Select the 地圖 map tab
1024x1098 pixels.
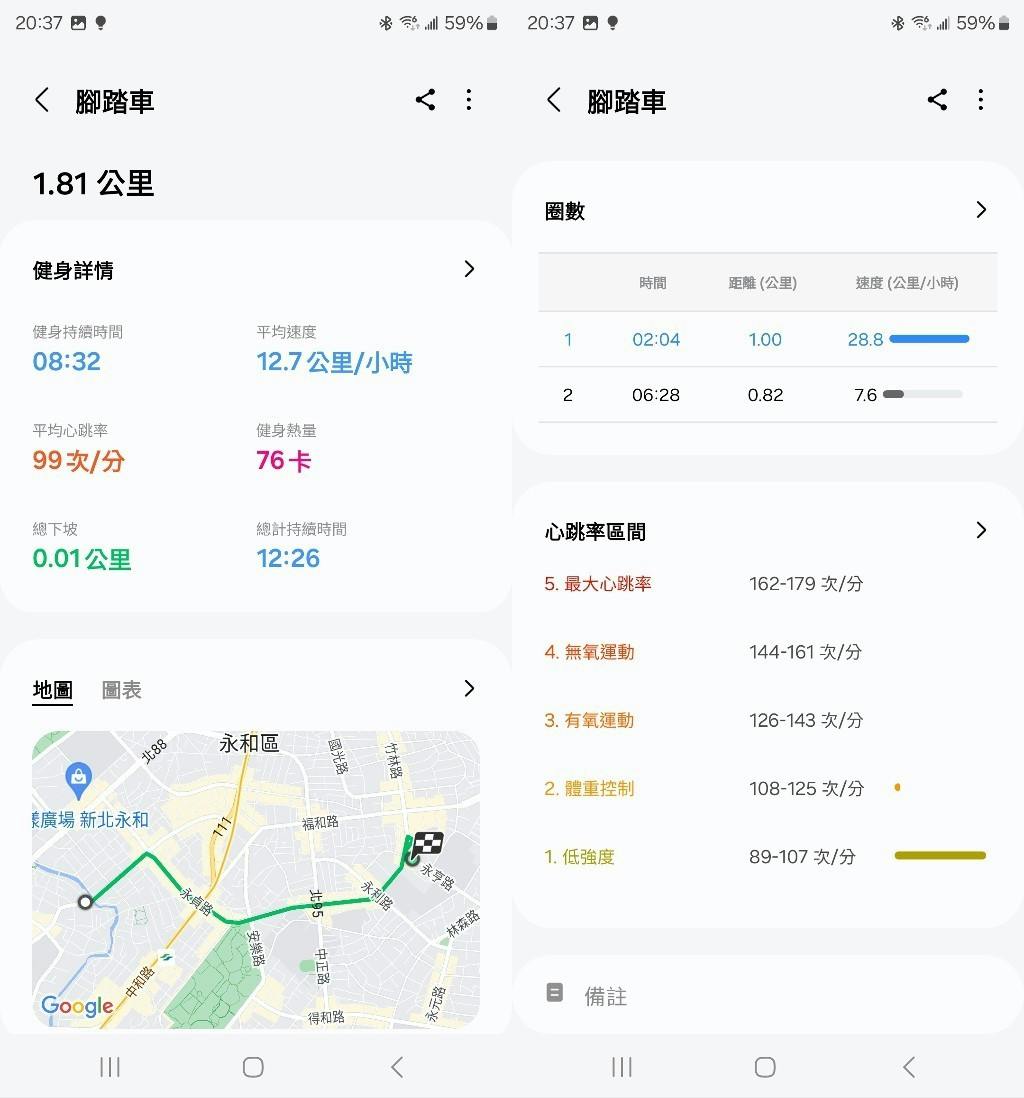(52, 690)
